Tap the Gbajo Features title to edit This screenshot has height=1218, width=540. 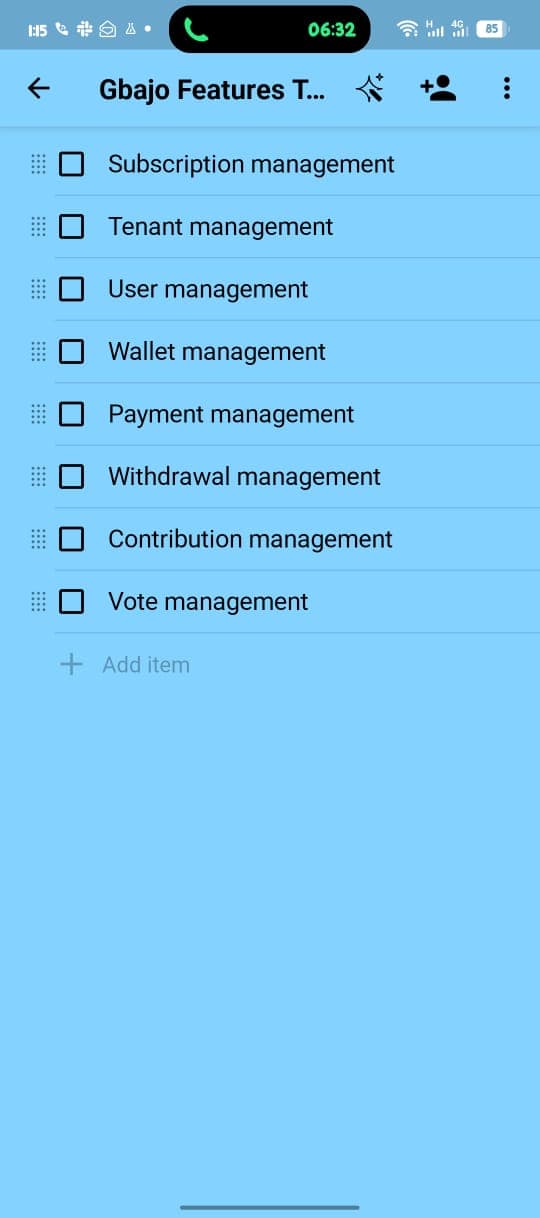pyautogui.click(x=212, y=90)
